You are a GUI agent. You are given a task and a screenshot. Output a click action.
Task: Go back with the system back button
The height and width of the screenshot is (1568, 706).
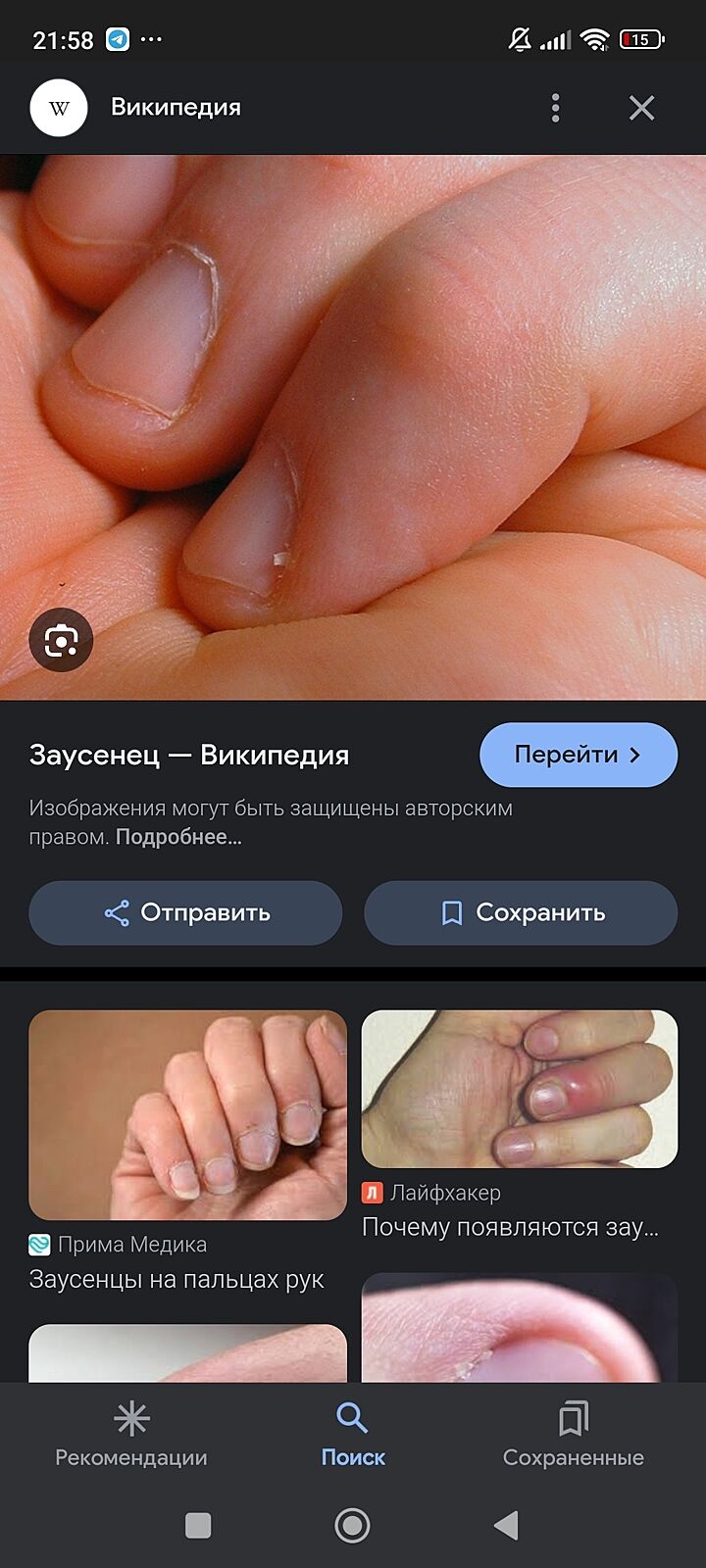[x=506, y=1525]
